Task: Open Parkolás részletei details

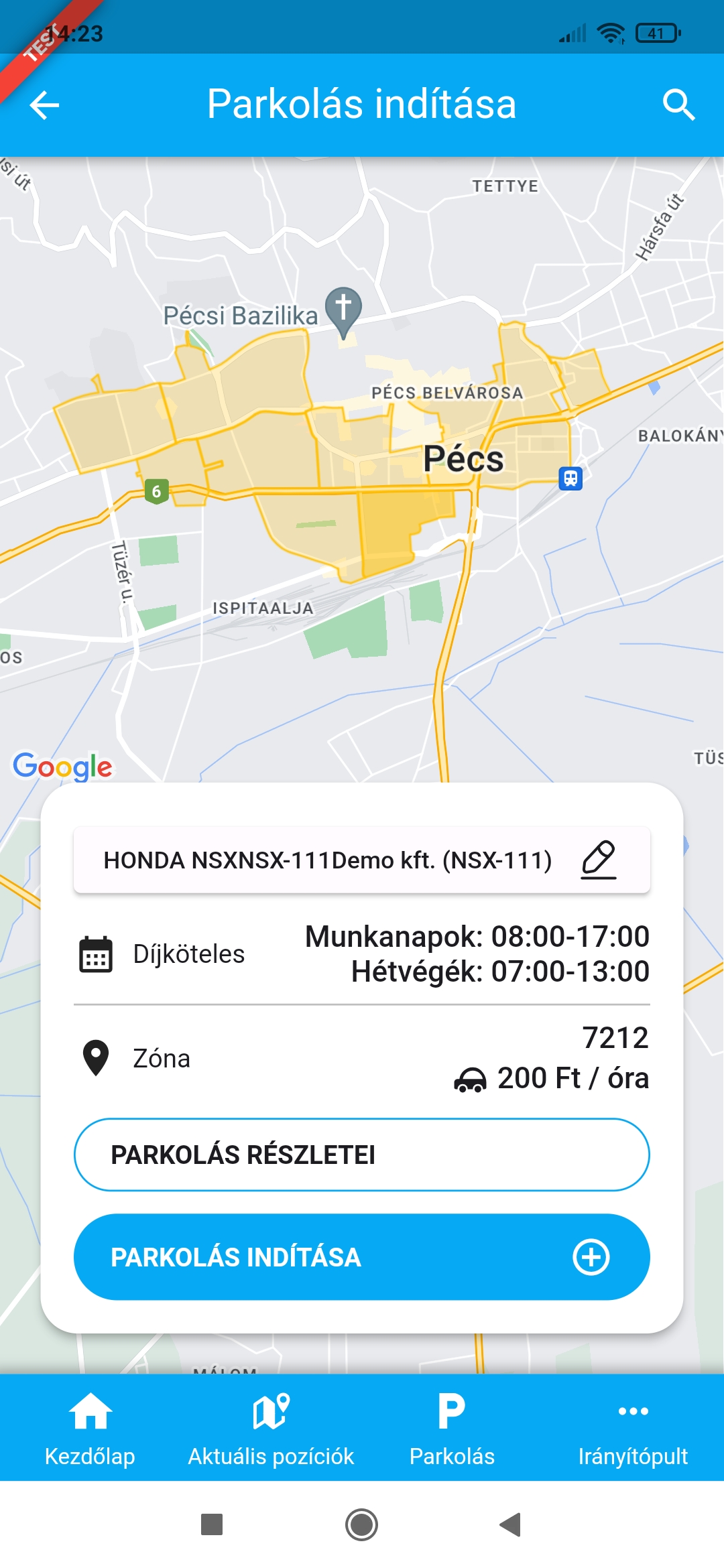Action: tap(362, 1155)
